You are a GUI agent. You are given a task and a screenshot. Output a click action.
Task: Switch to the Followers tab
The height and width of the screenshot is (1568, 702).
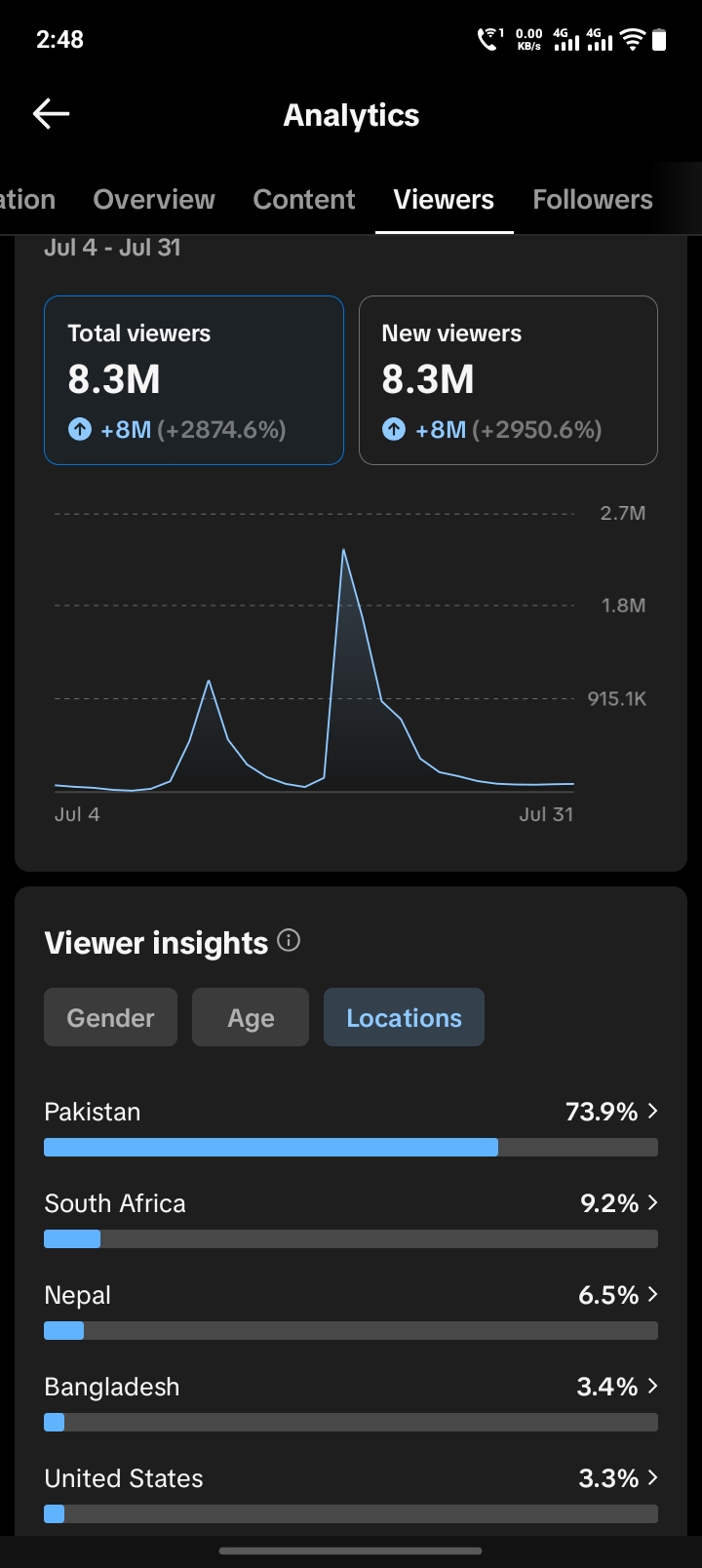coord(593,199)
